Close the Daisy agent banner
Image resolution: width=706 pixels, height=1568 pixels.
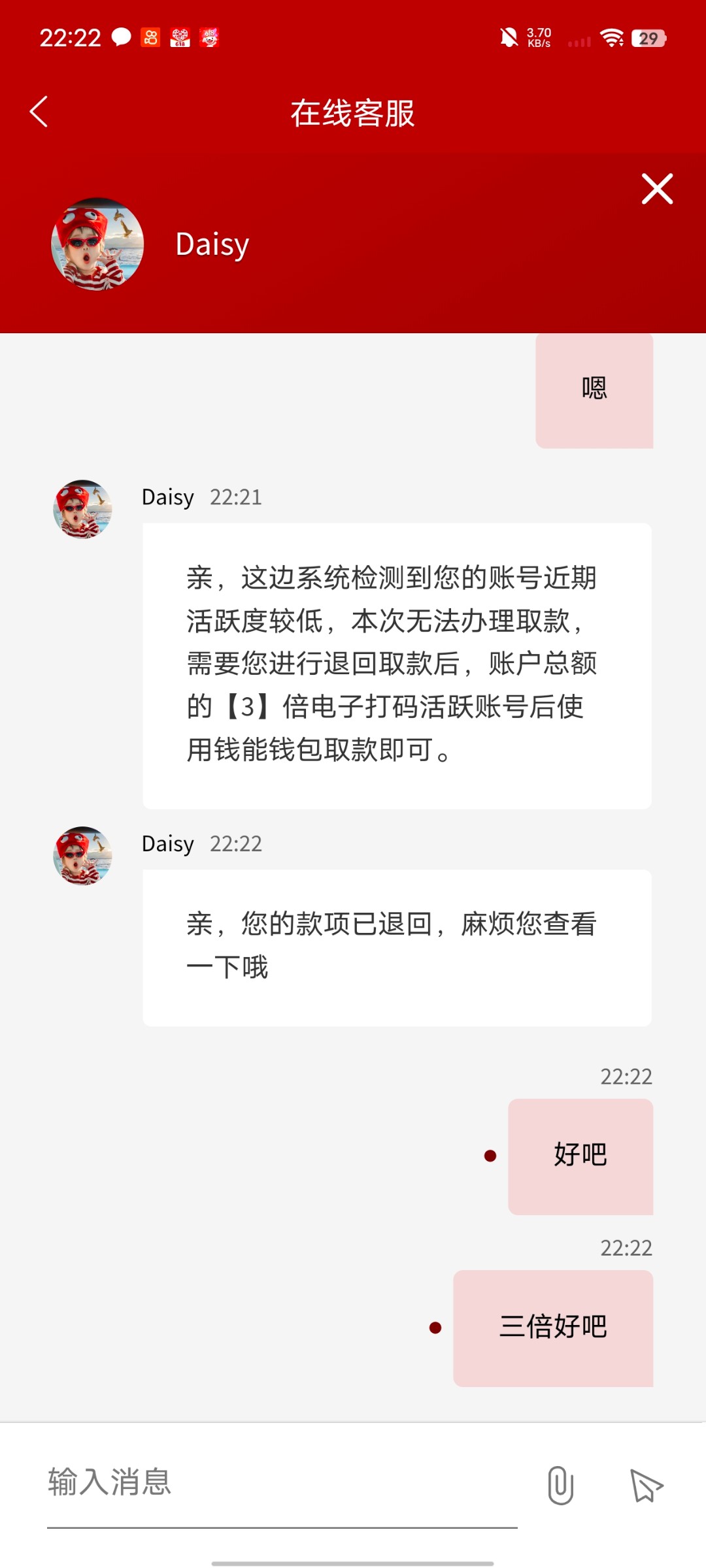click(x=657, y=189)
